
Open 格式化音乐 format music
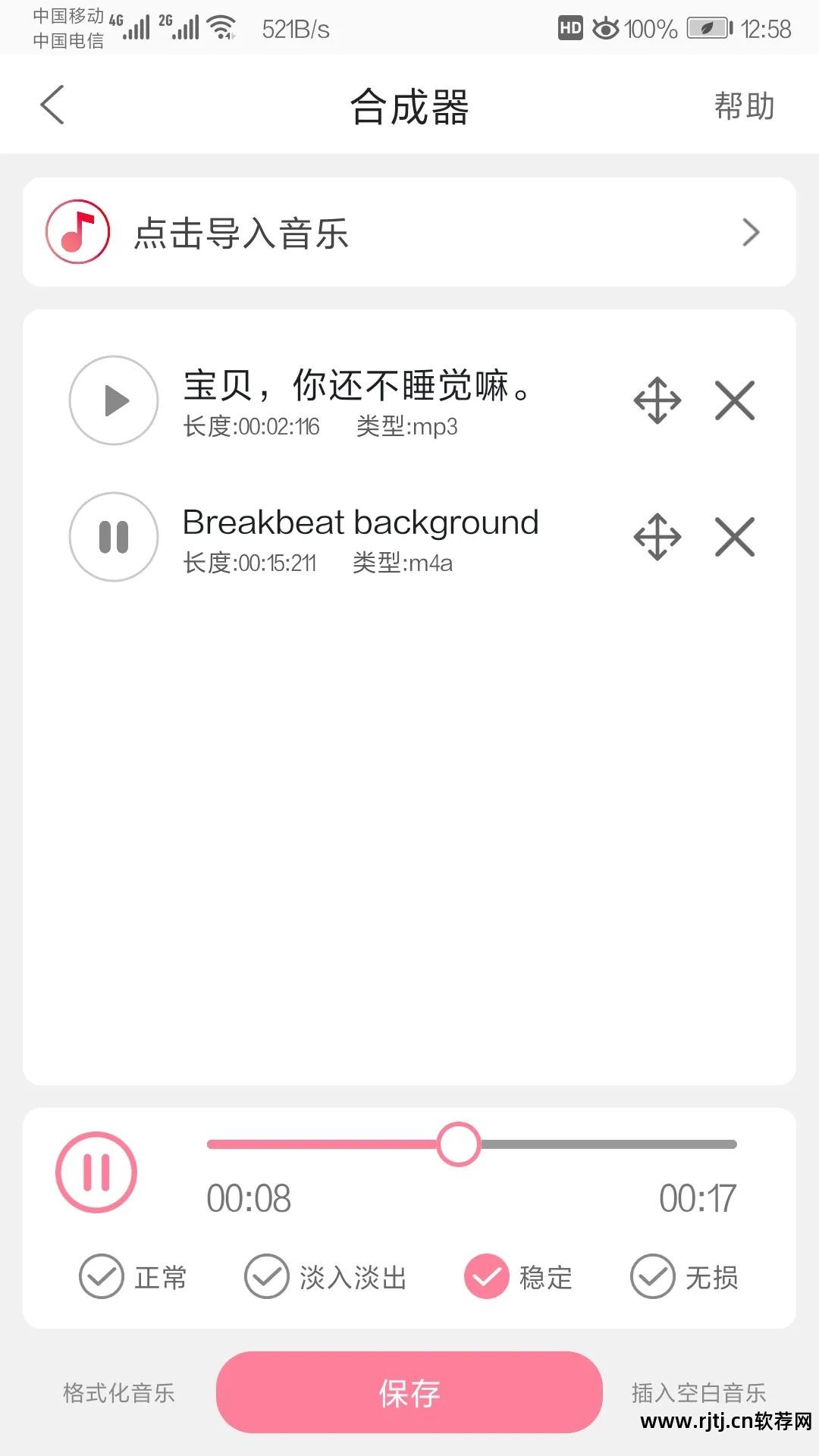(118, 1394)
